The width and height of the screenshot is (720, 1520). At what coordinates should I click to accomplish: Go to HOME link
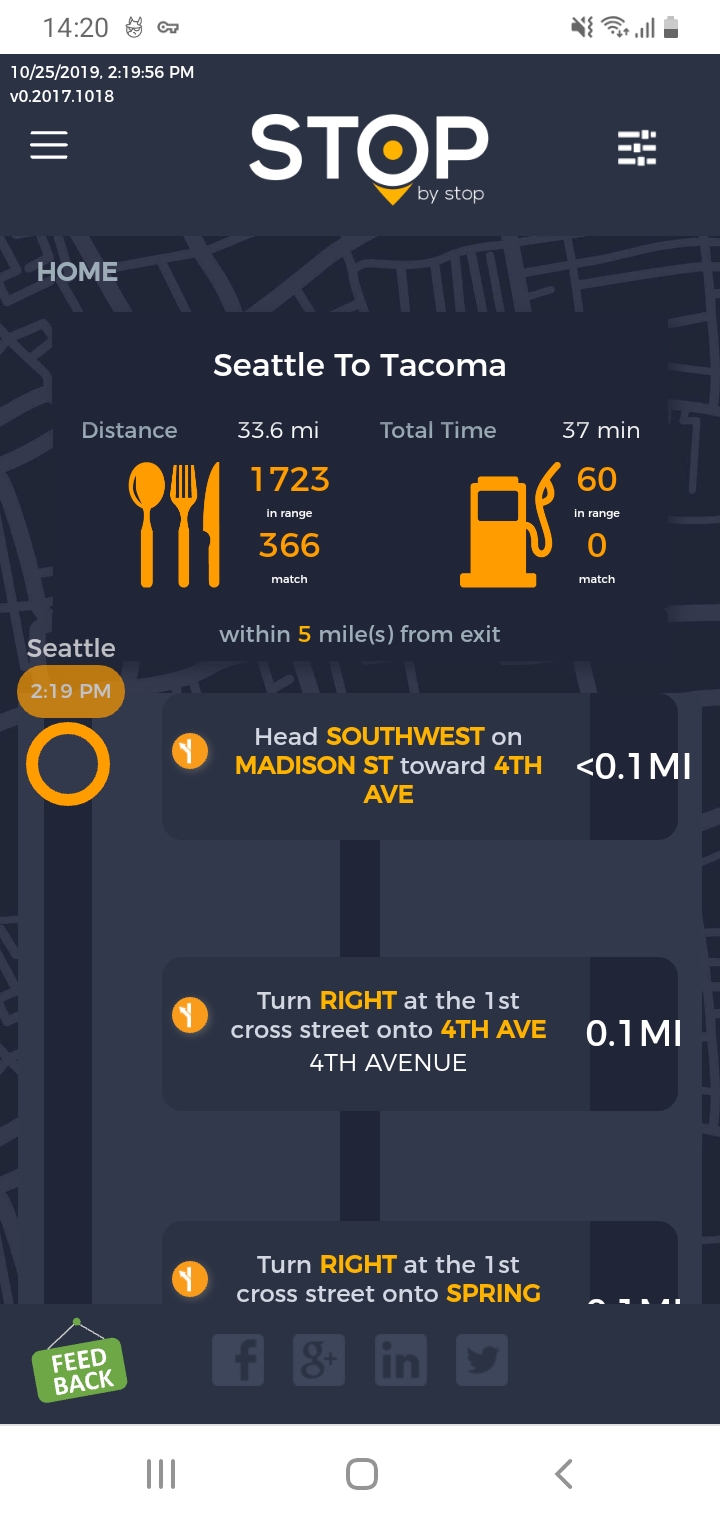77,272
